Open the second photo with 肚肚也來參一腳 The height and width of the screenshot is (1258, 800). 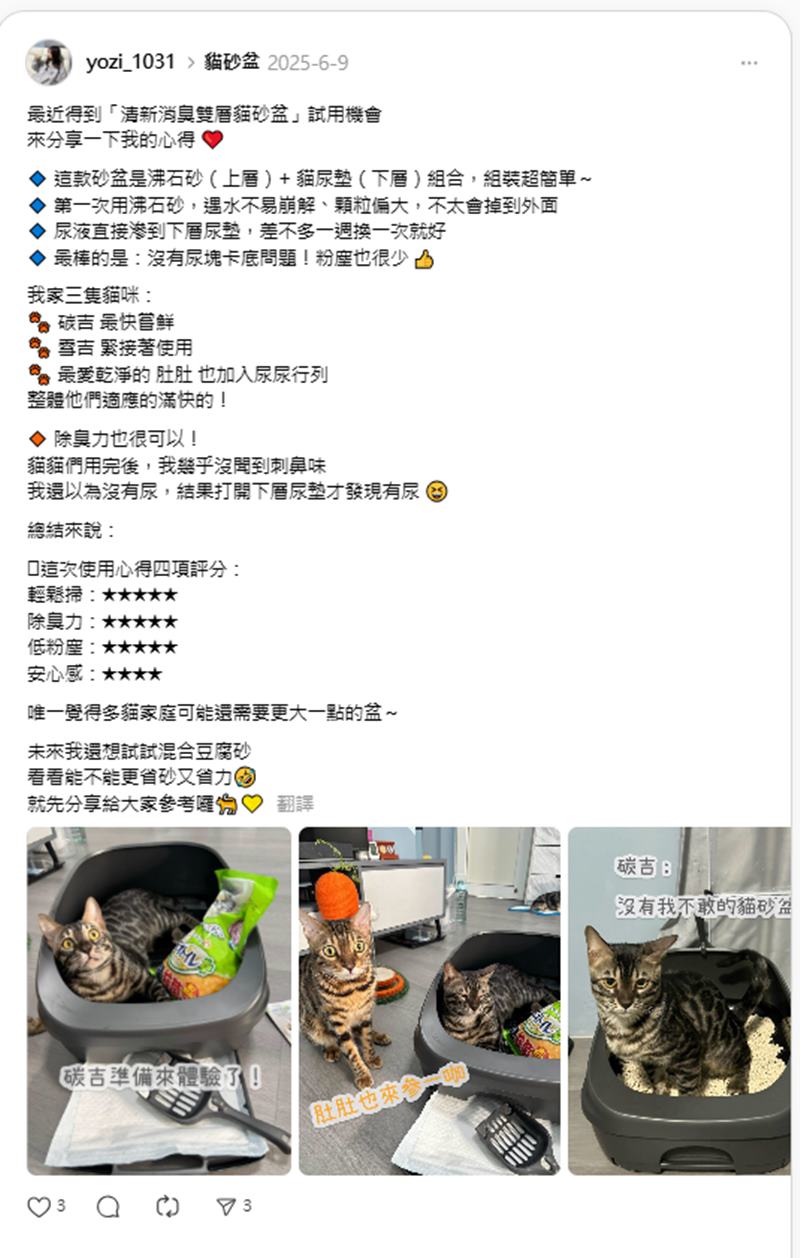click(429, 1000)
